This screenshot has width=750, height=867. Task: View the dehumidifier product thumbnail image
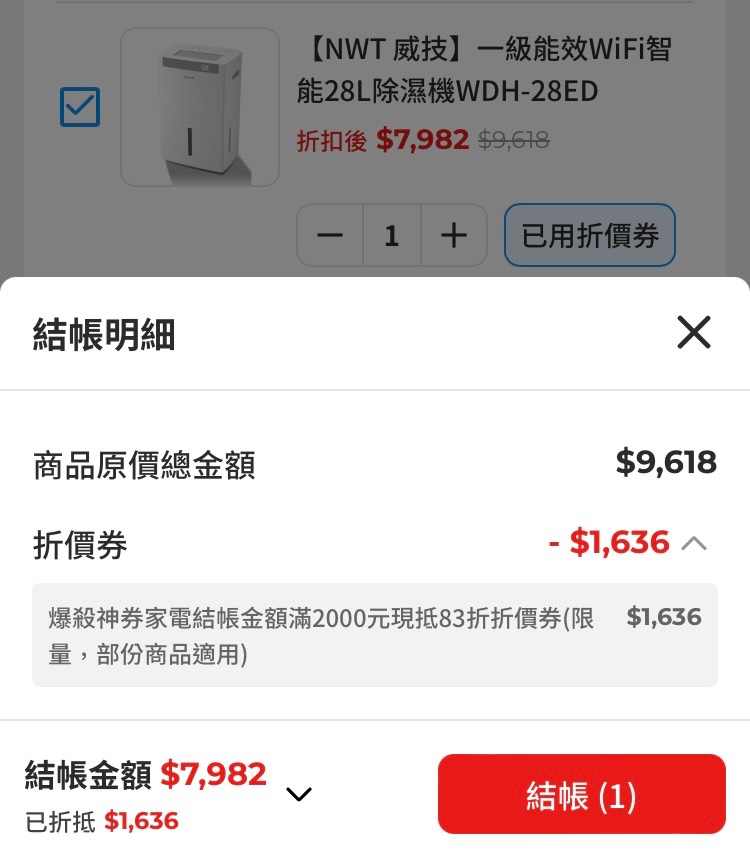199,106
